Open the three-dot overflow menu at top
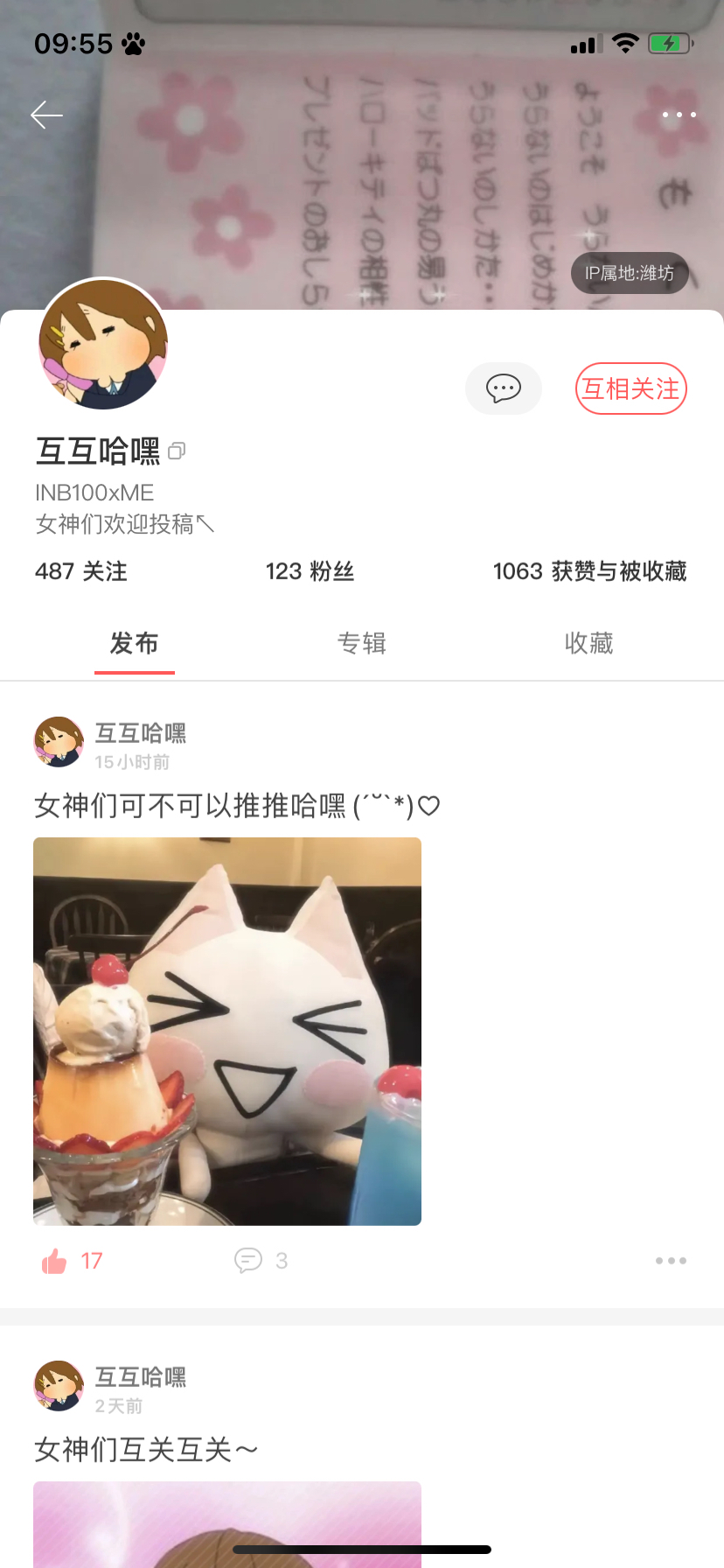The image size is (724, 1568). pyautogui.click(x=679, y=115)
